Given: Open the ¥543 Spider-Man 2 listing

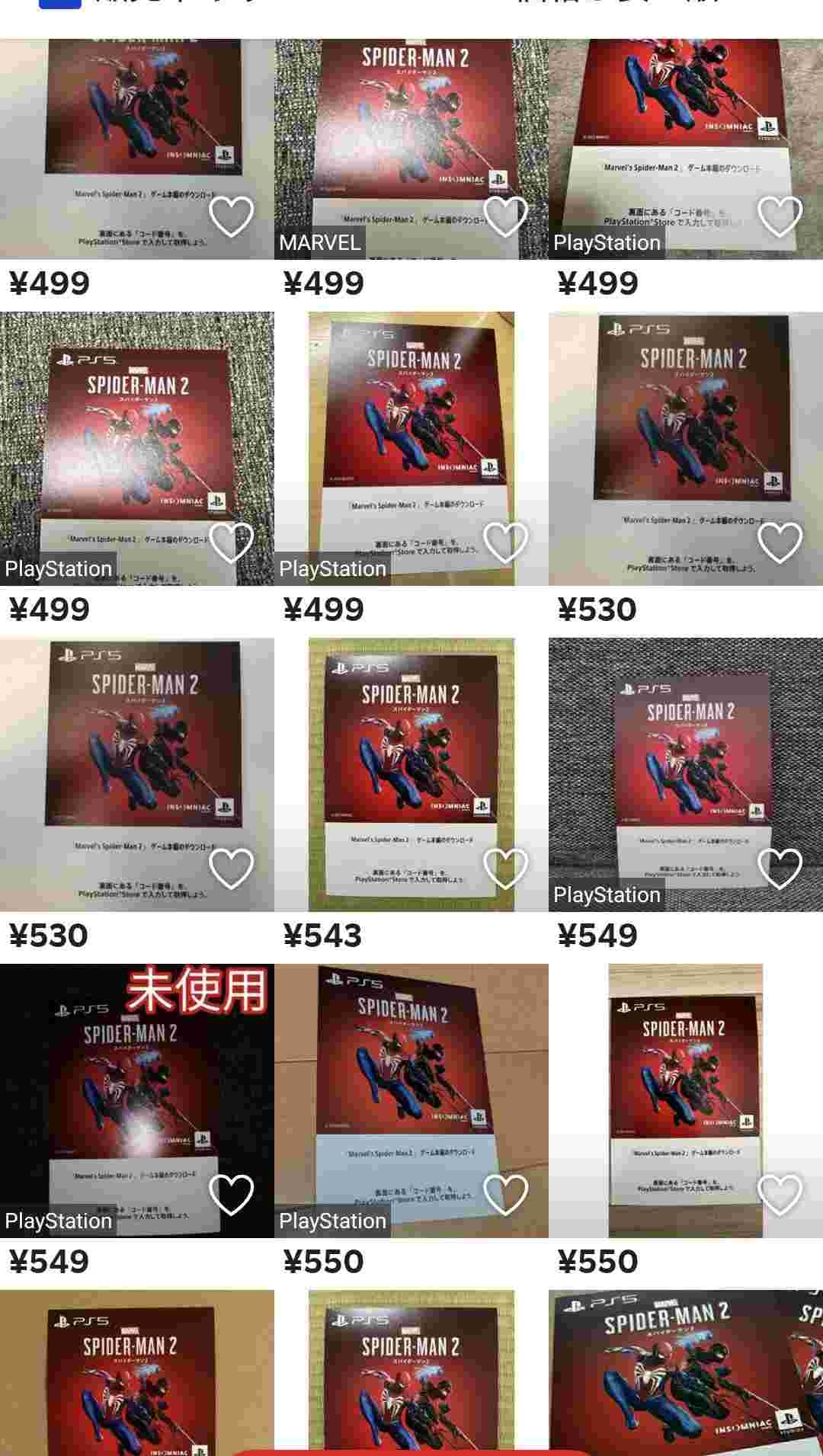Looking at the screenshot, I should pos(411,762).
